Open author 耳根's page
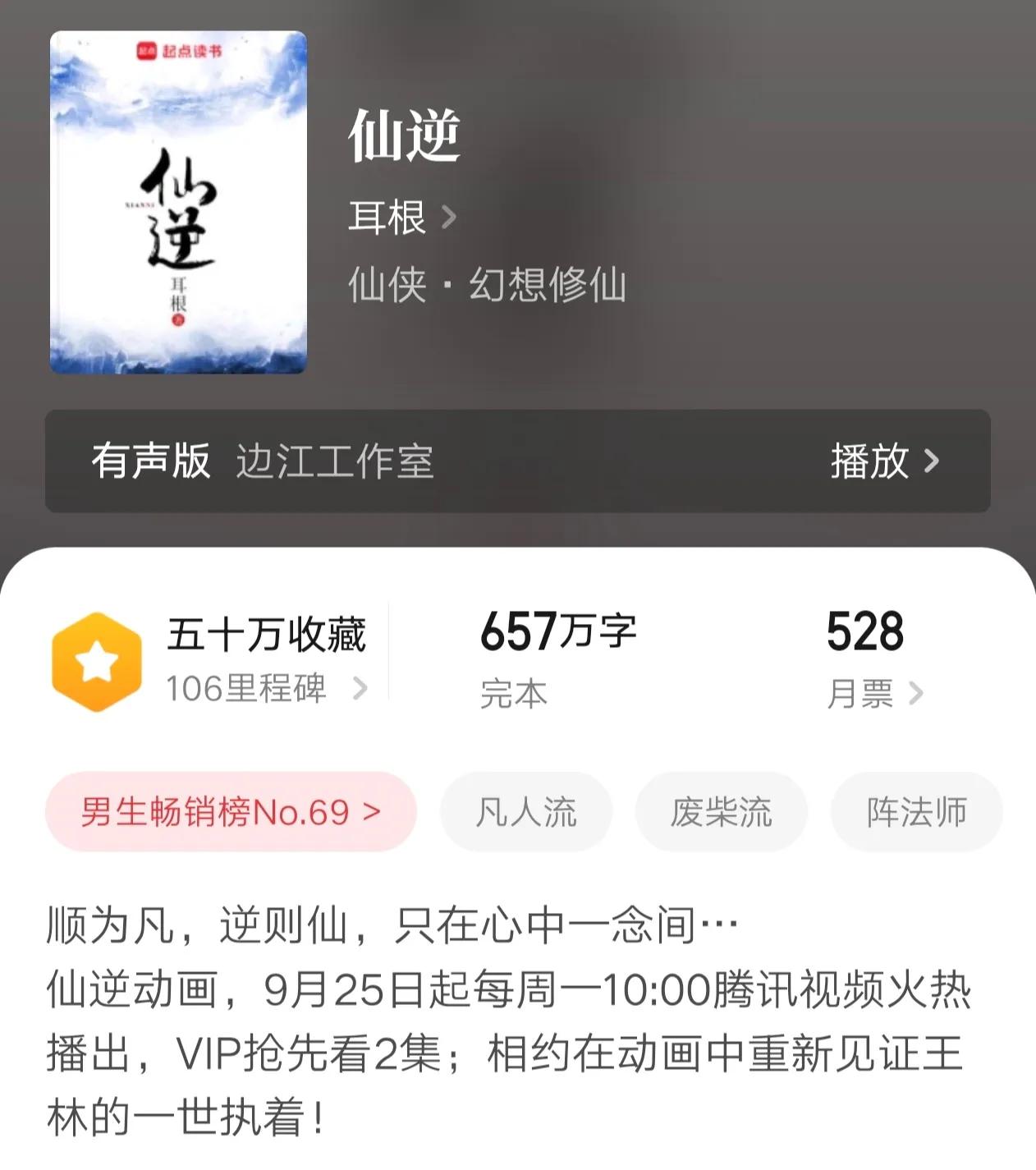 click(x=401, y=218)
